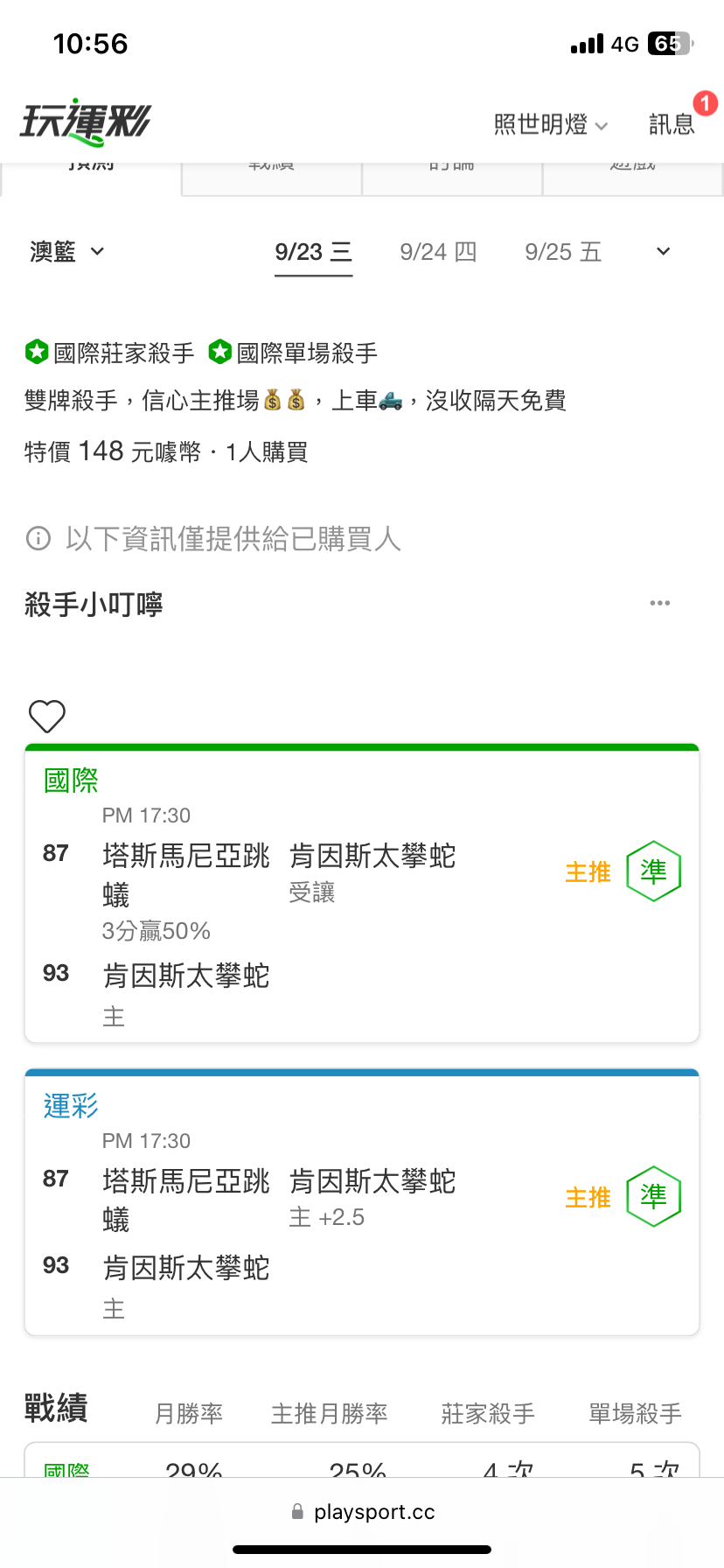Open the 運彩 prediction card
This screenshot has width=724, height=1568.
(x=362, y=1202)
